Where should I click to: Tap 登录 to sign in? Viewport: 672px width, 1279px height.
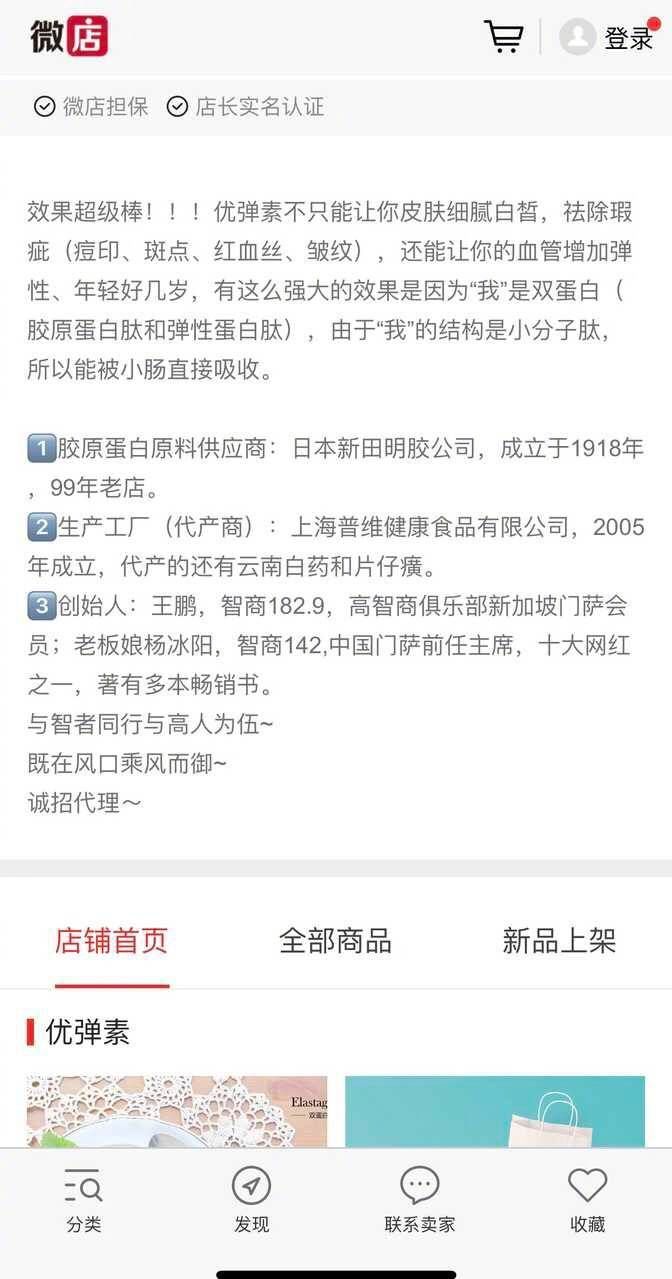pos(627,38)
